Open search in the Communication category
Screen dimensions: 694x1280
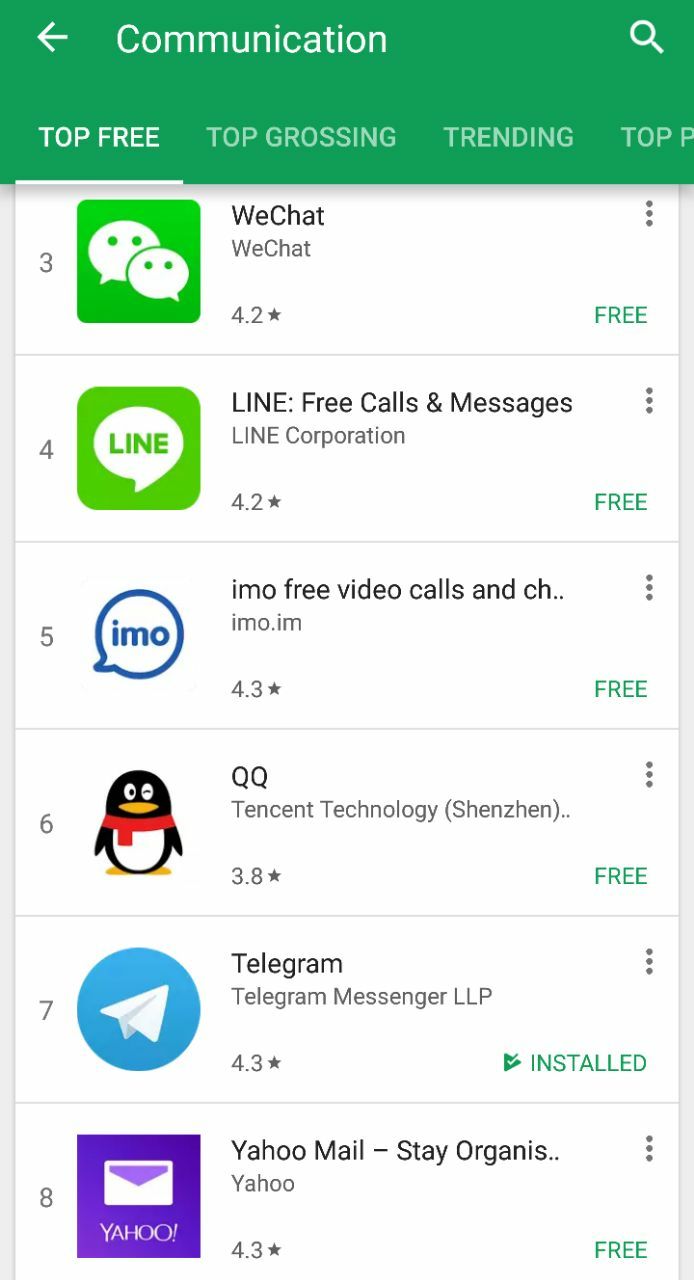coord(646,39)
